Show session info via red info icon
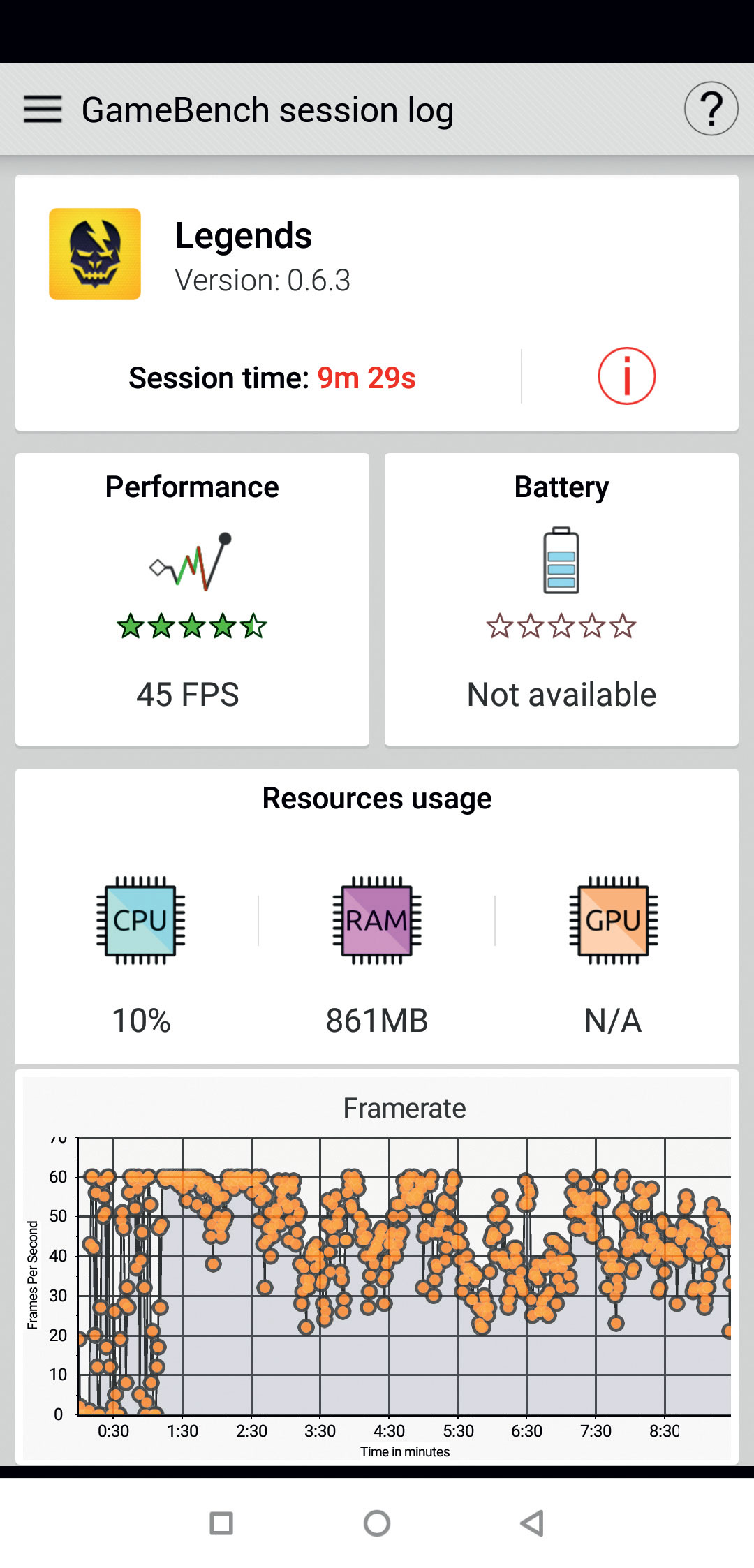 626,376
